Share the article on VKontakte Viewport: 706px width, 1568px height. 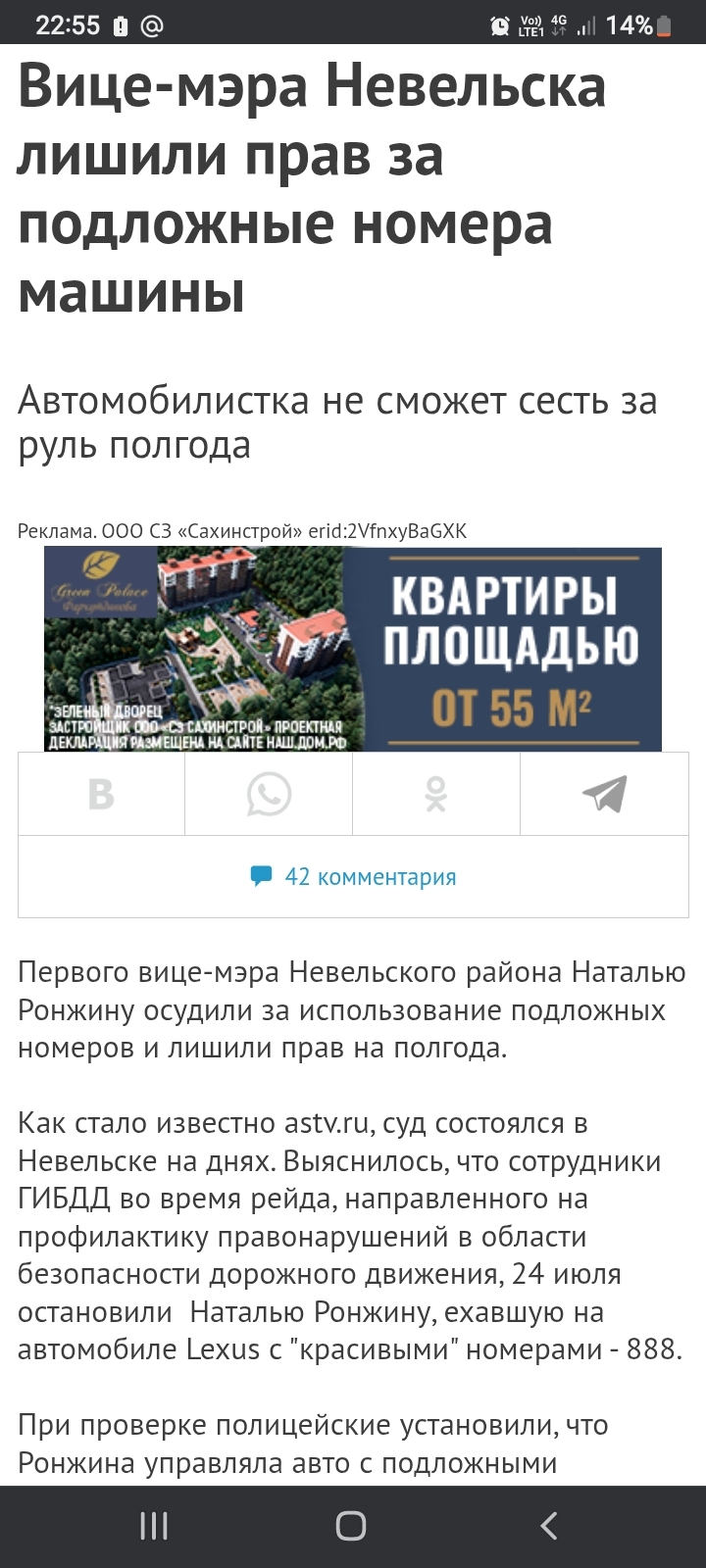(x=101, y=794)
